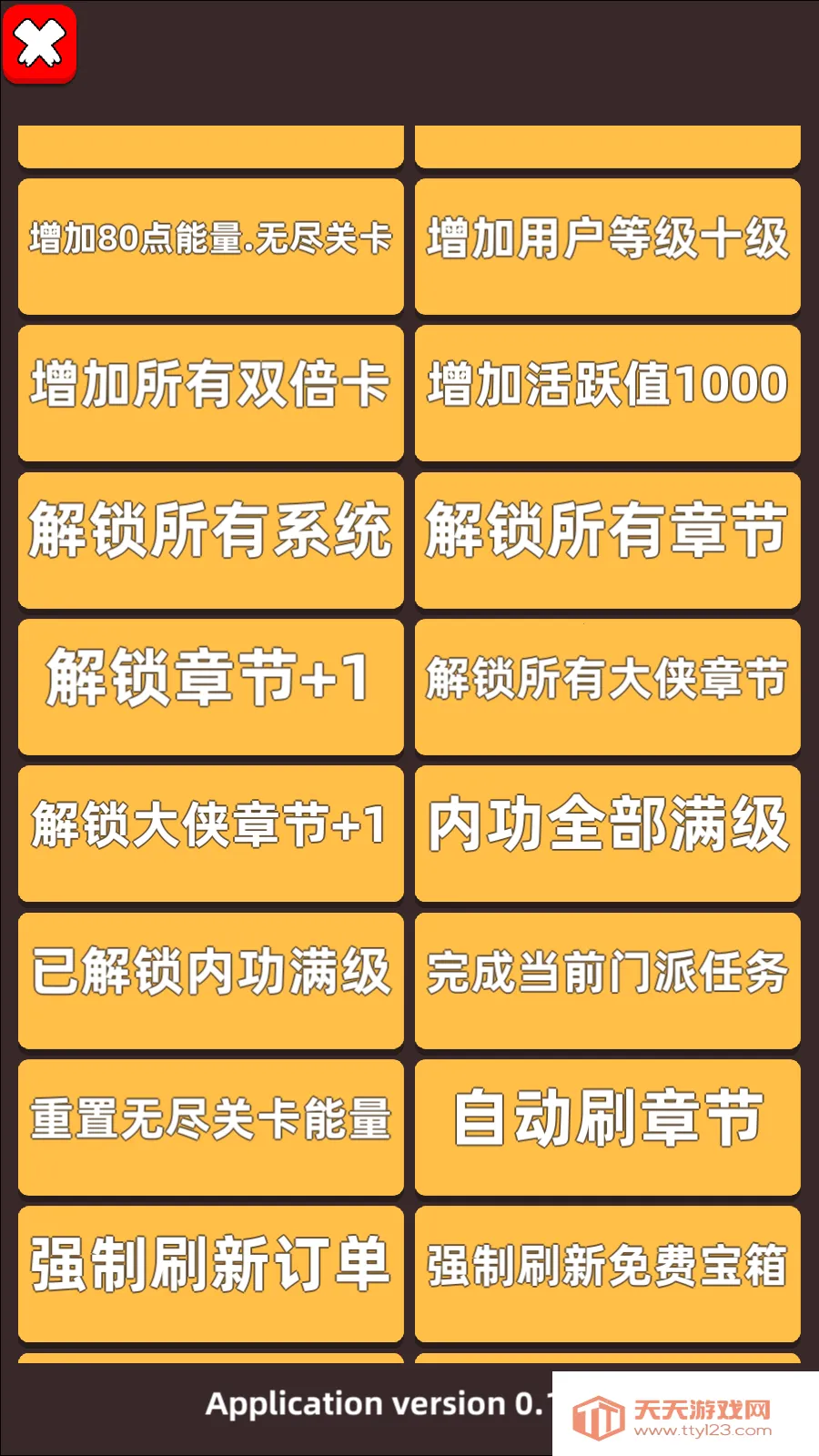Click 内功全部满级 button
Screen dimensions: 819x1456
click(608, 833)
